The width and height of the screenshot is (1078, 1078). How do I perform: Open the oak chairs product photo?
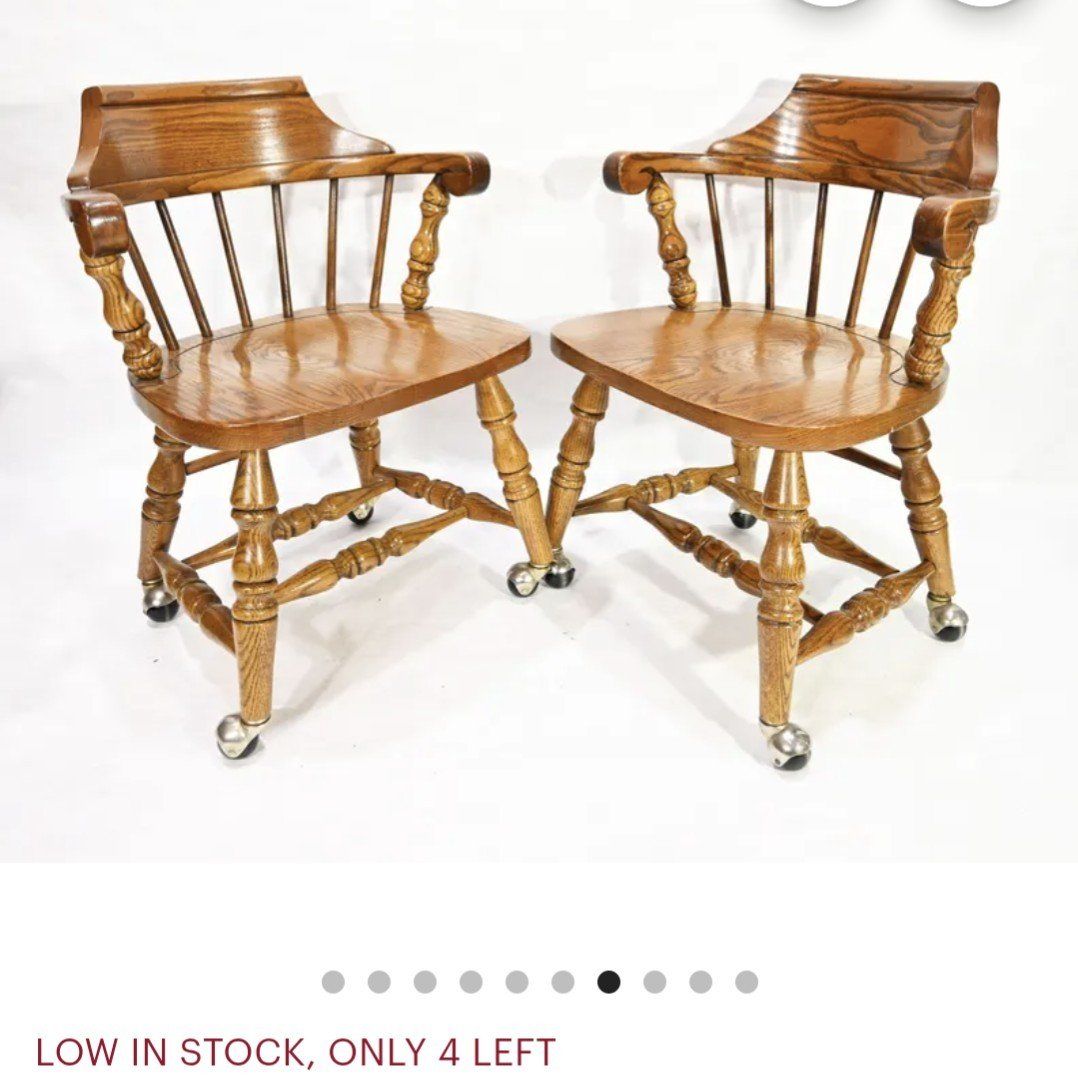tap(539, 430)
